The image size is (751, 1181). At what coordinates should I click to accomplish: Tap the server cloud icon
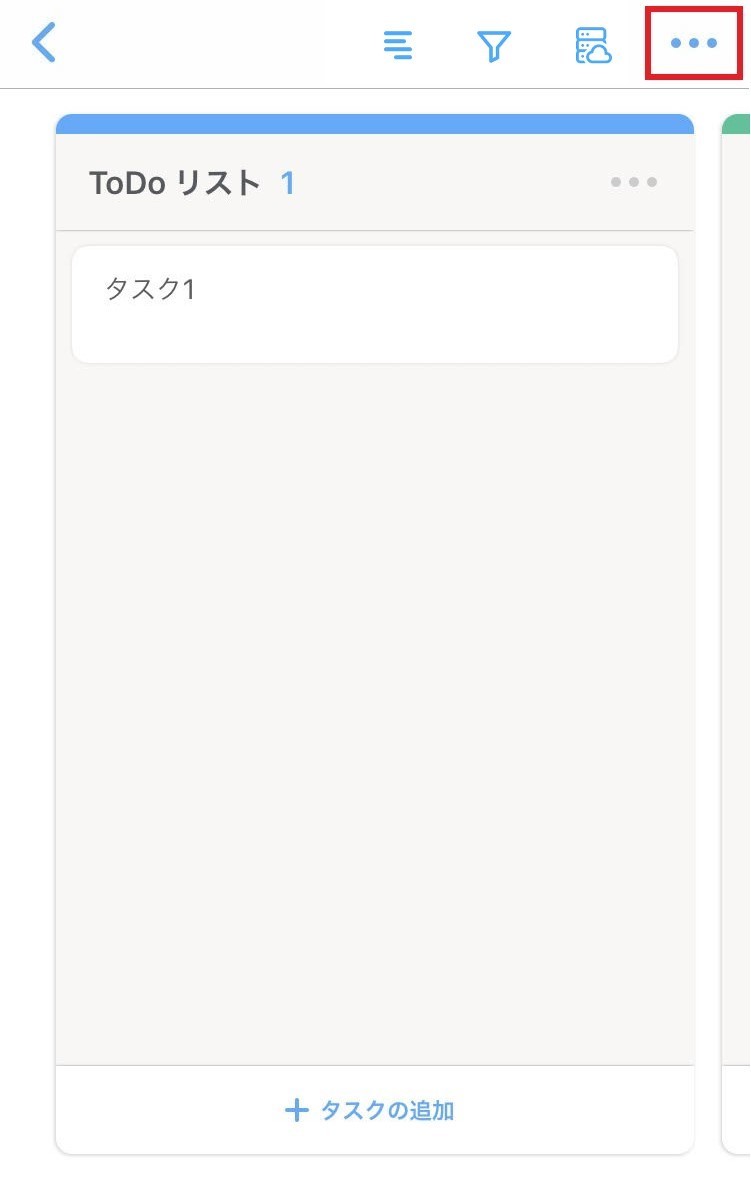593,45
